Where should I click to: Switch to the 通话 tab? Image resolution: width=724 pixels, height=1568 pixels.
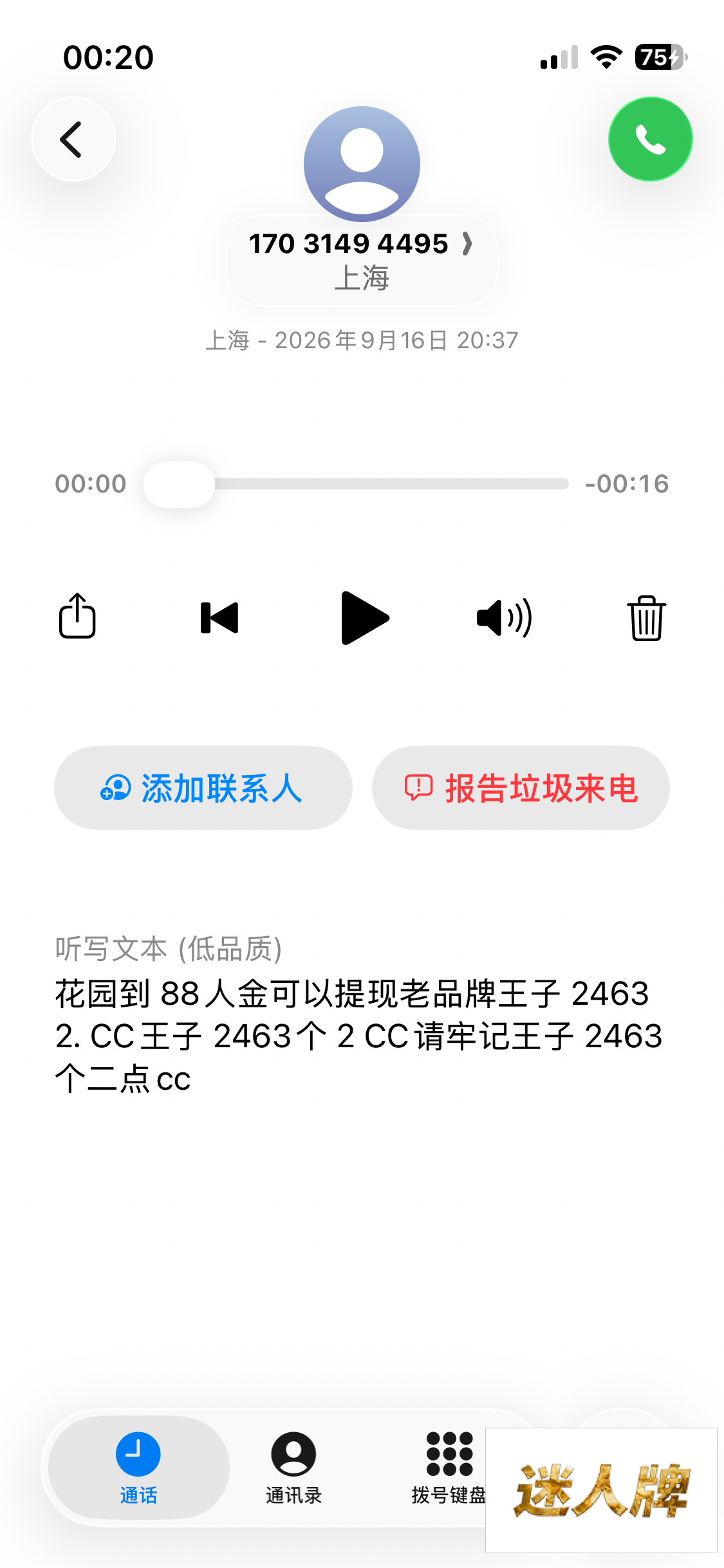point(138,1468)
